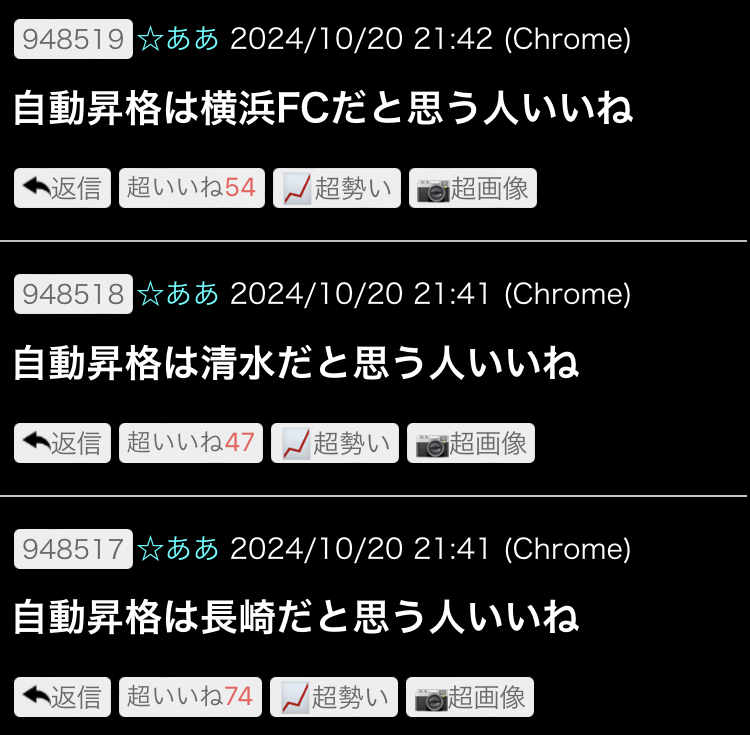Open user ☆ああ on post 948519
Image resolution: width=750 pixels, height=735 pixels.
click(x=178, y=40)
